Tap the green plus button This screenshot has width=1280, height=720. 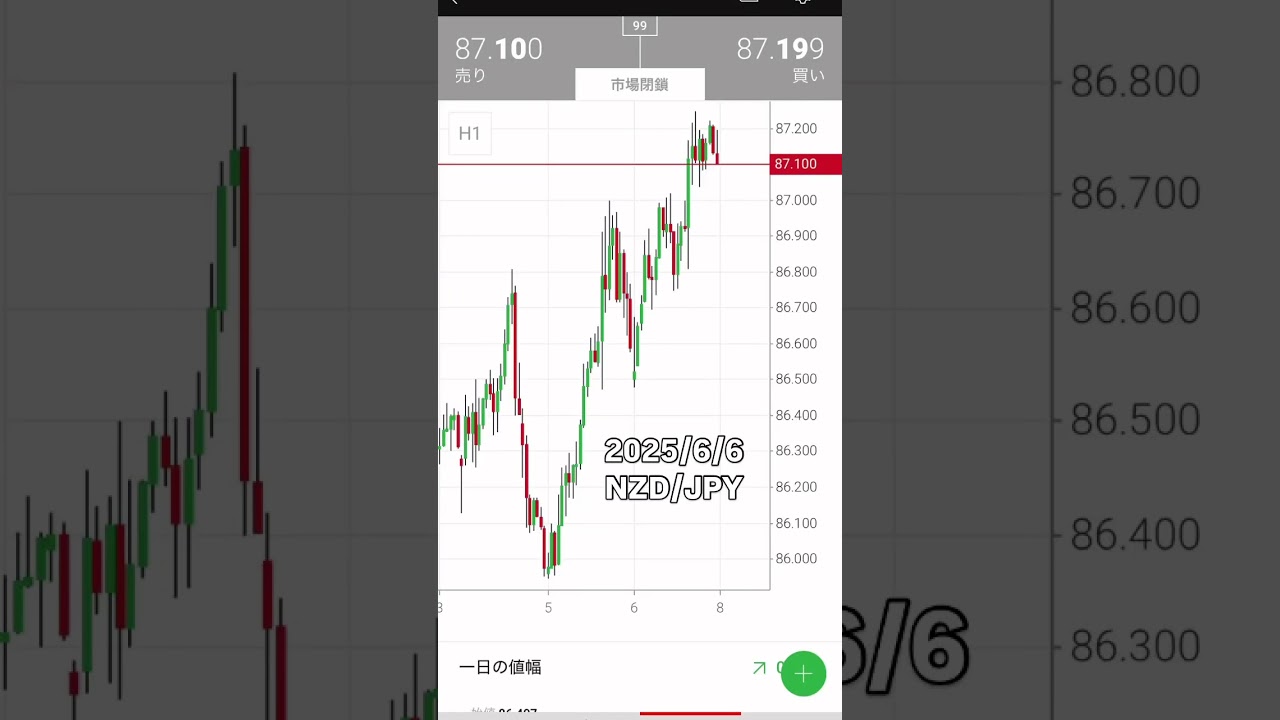tap(803, 673)
